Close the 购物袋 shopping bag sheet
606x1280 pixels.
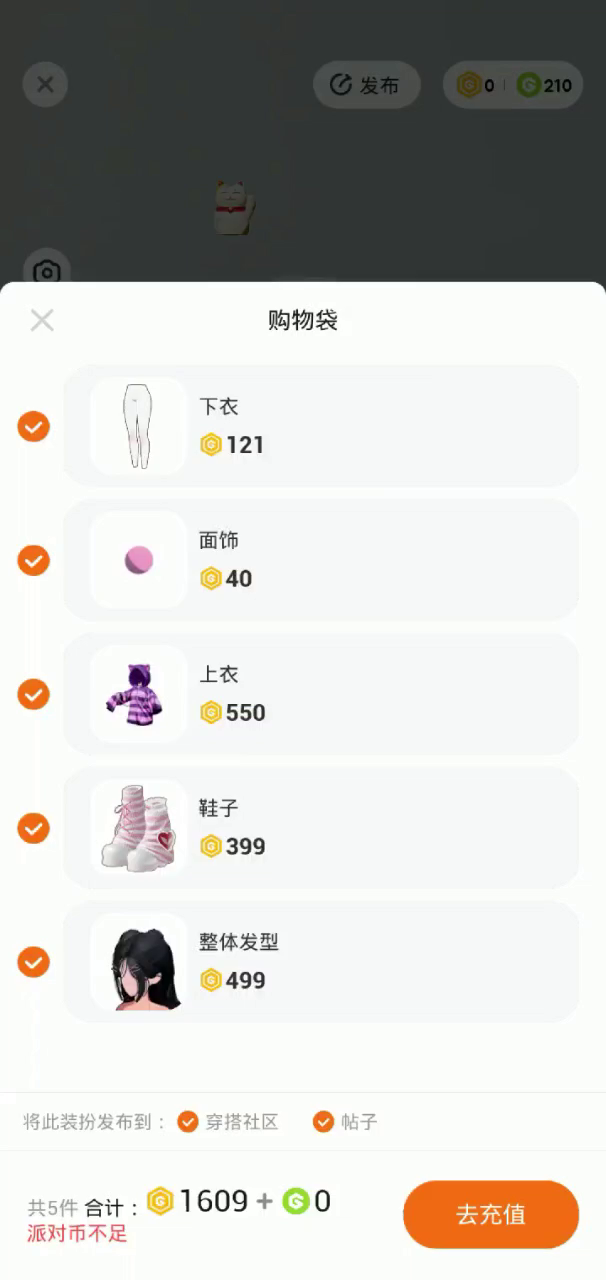(42, 320)
